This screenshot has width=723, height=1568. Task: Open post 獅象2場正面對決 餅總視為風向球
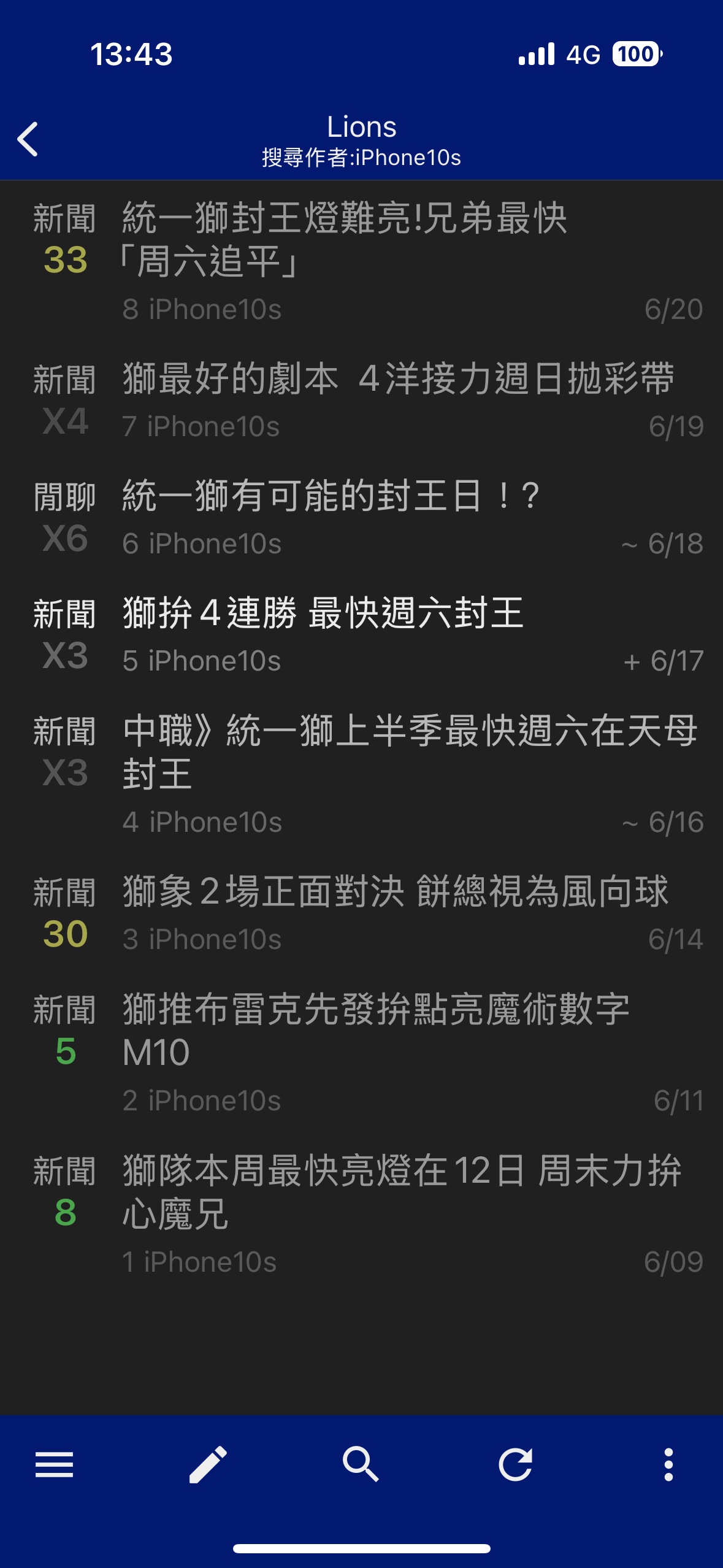[x=362, y=913]
